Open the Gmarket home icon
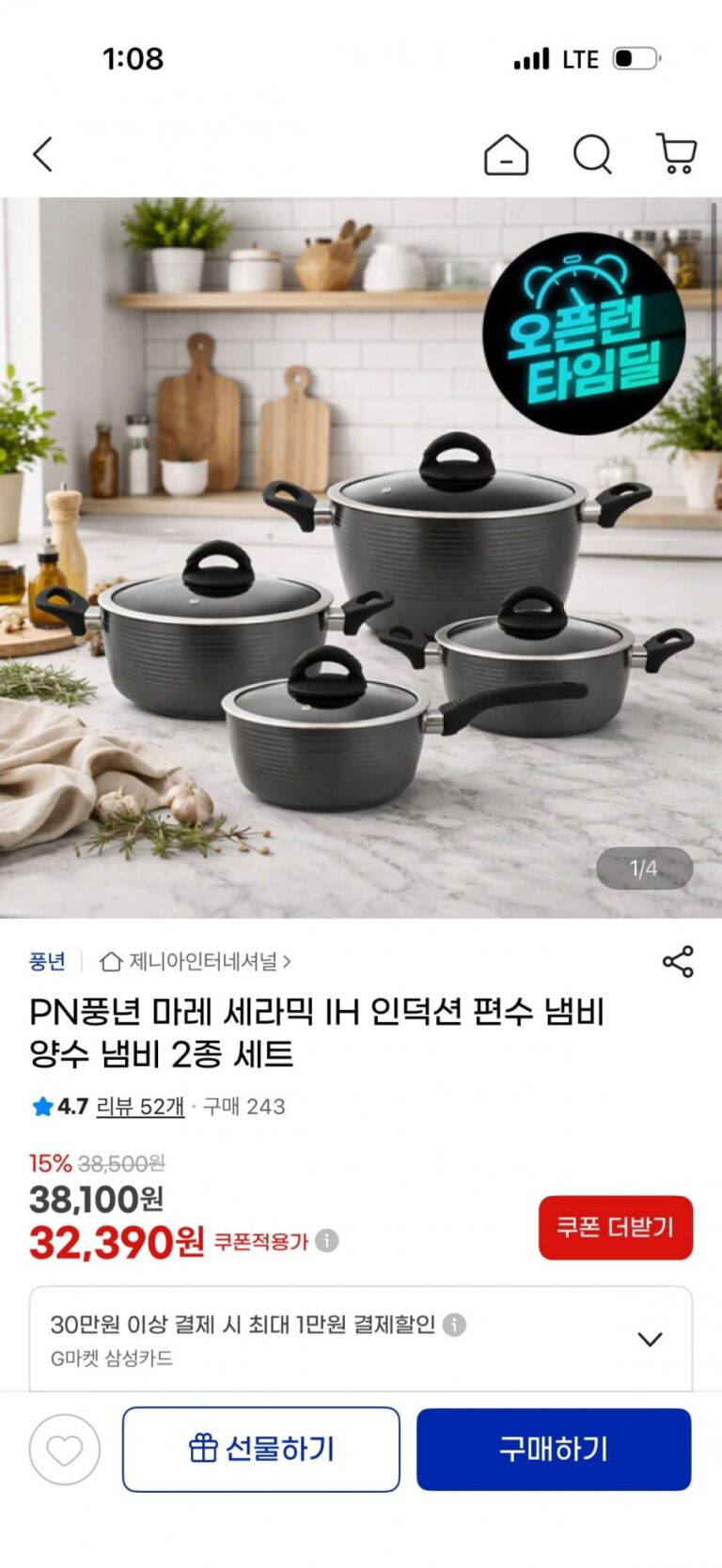722x1568 pixels. [x=506, y=155]
